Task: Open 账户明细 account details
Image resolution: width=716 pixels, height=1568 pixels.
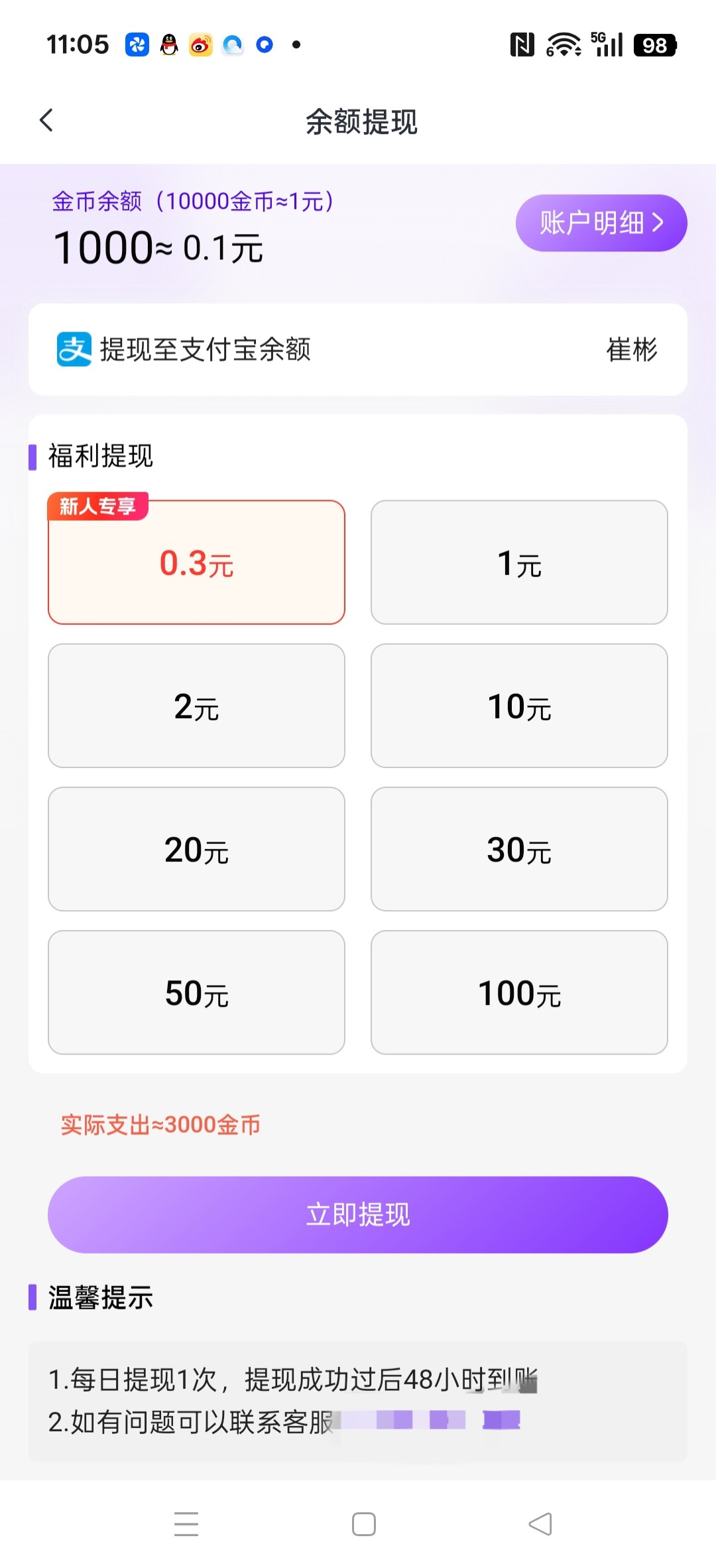Action: 601,223
